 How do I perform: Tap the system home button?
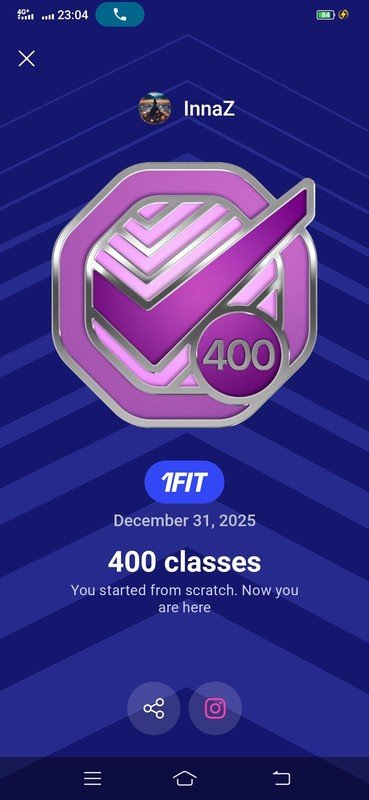point(185,778)
